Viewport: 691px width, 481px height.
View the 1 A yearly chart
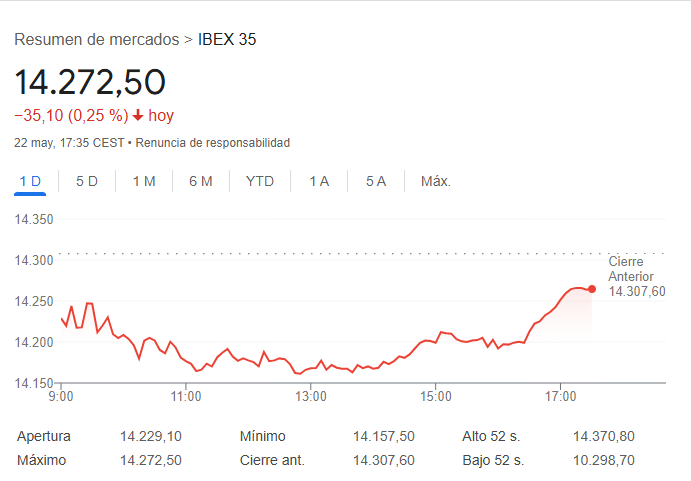pos(319,181)
